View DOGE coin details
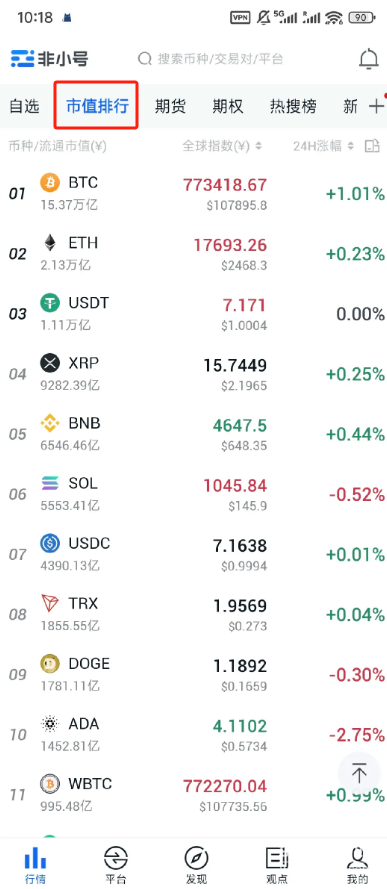Image resolution: width=387 pixels, height=889 pixels. coord(193,674)
